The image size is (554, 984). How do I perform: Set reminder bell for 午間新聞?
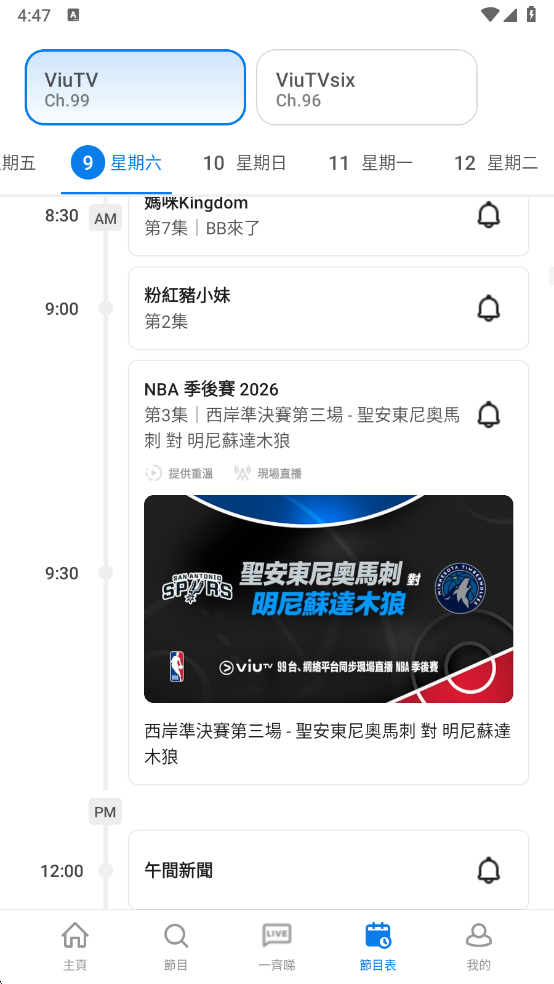(x=489, y=870)
